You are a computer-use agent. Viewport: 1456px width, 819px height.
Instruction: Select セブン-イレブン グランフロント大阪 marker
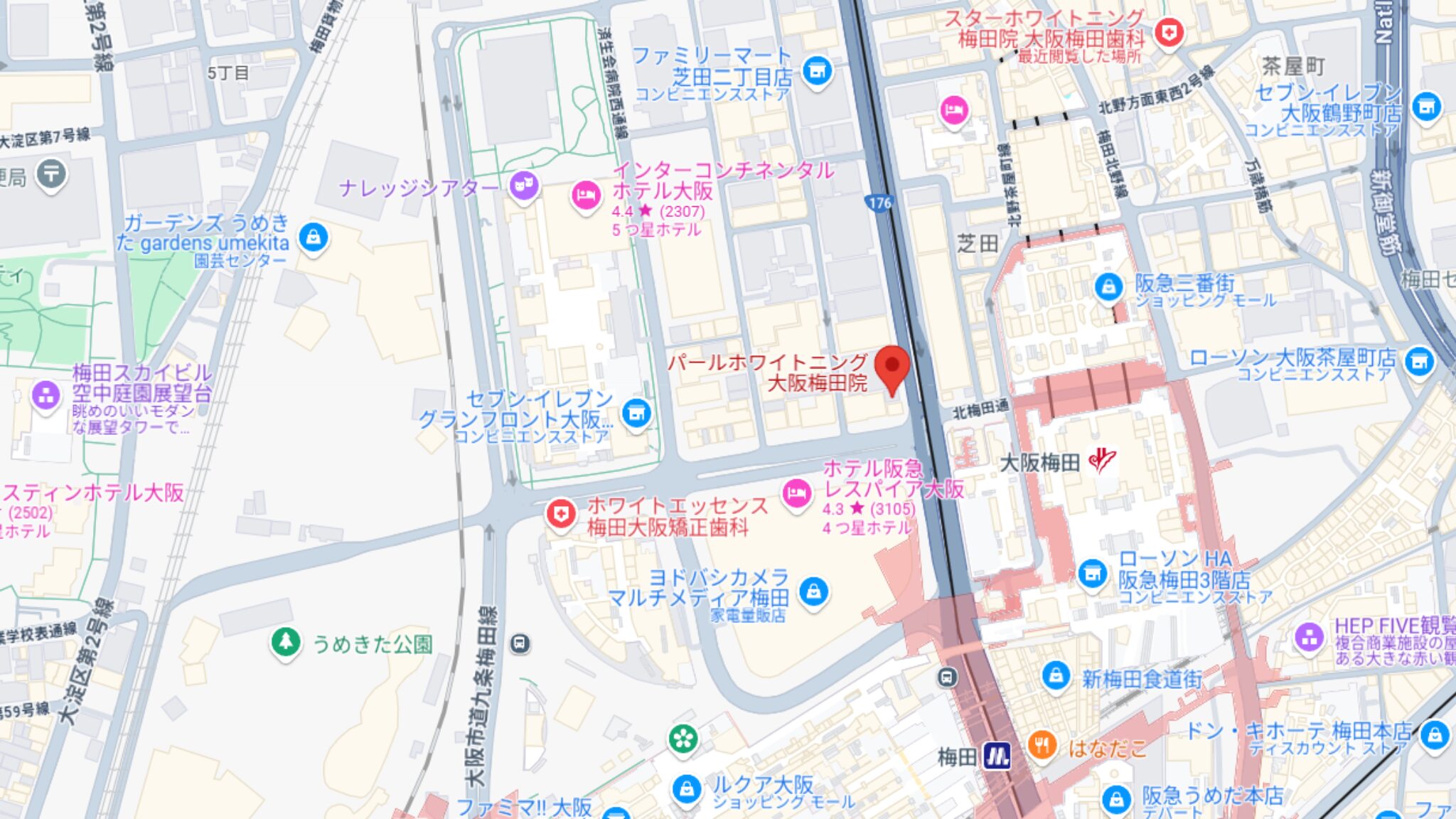[x=636, y=412]
